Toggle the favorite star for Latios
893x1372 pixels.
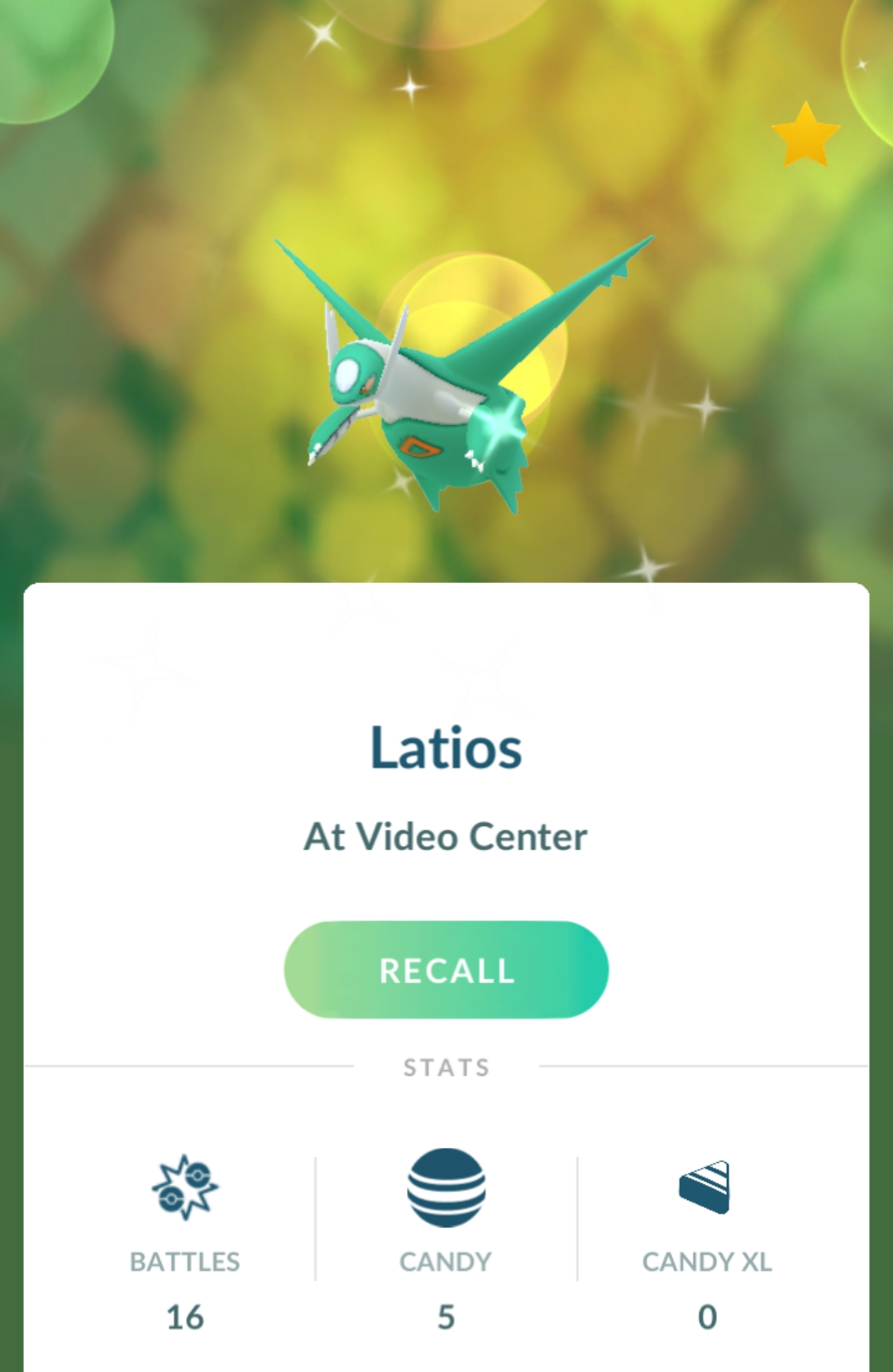tap(805, 136)
